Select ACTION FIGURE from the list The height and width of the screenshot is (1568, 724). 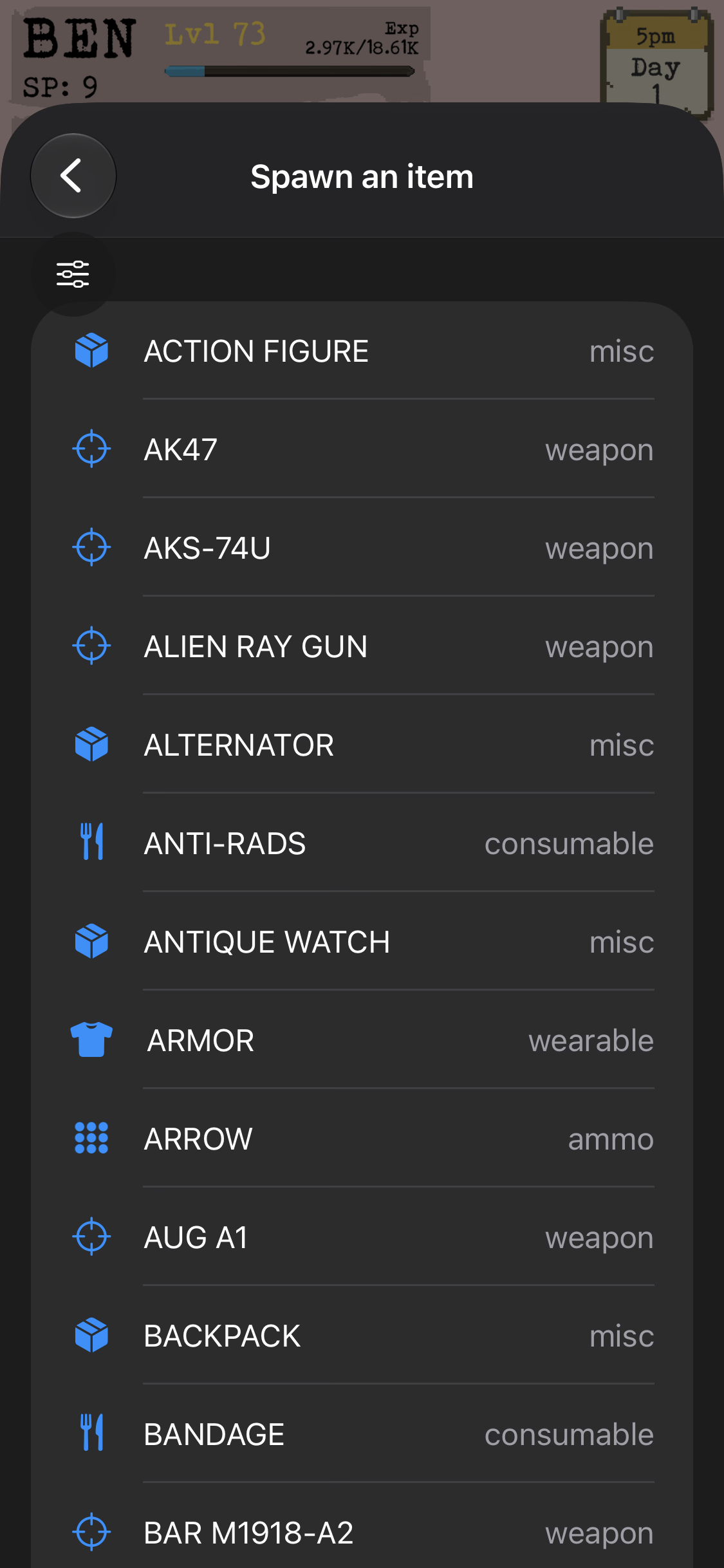point(362,351)
